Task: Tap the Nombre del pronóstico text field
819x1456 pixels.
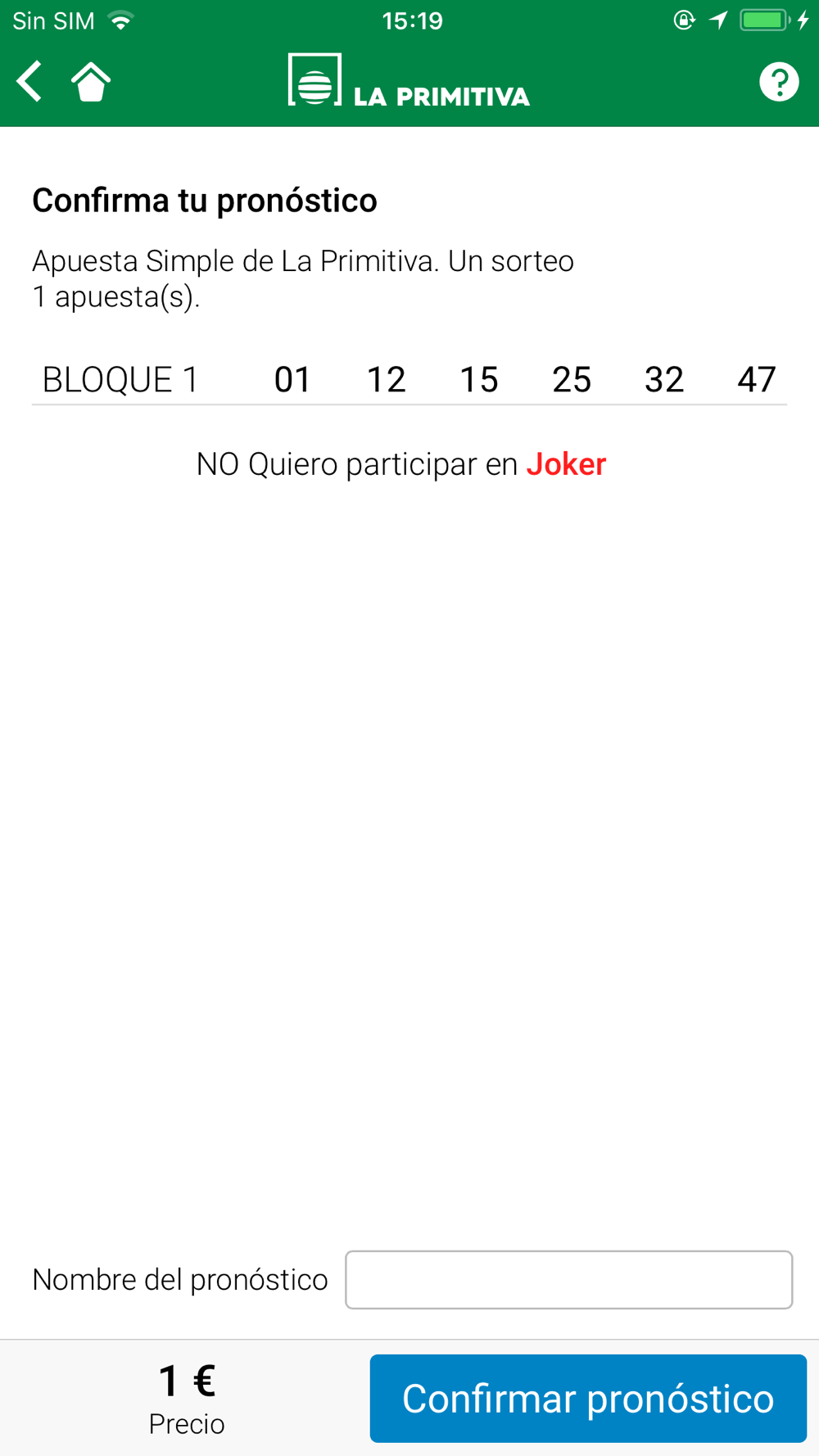Action: (x=568, y=1279)
